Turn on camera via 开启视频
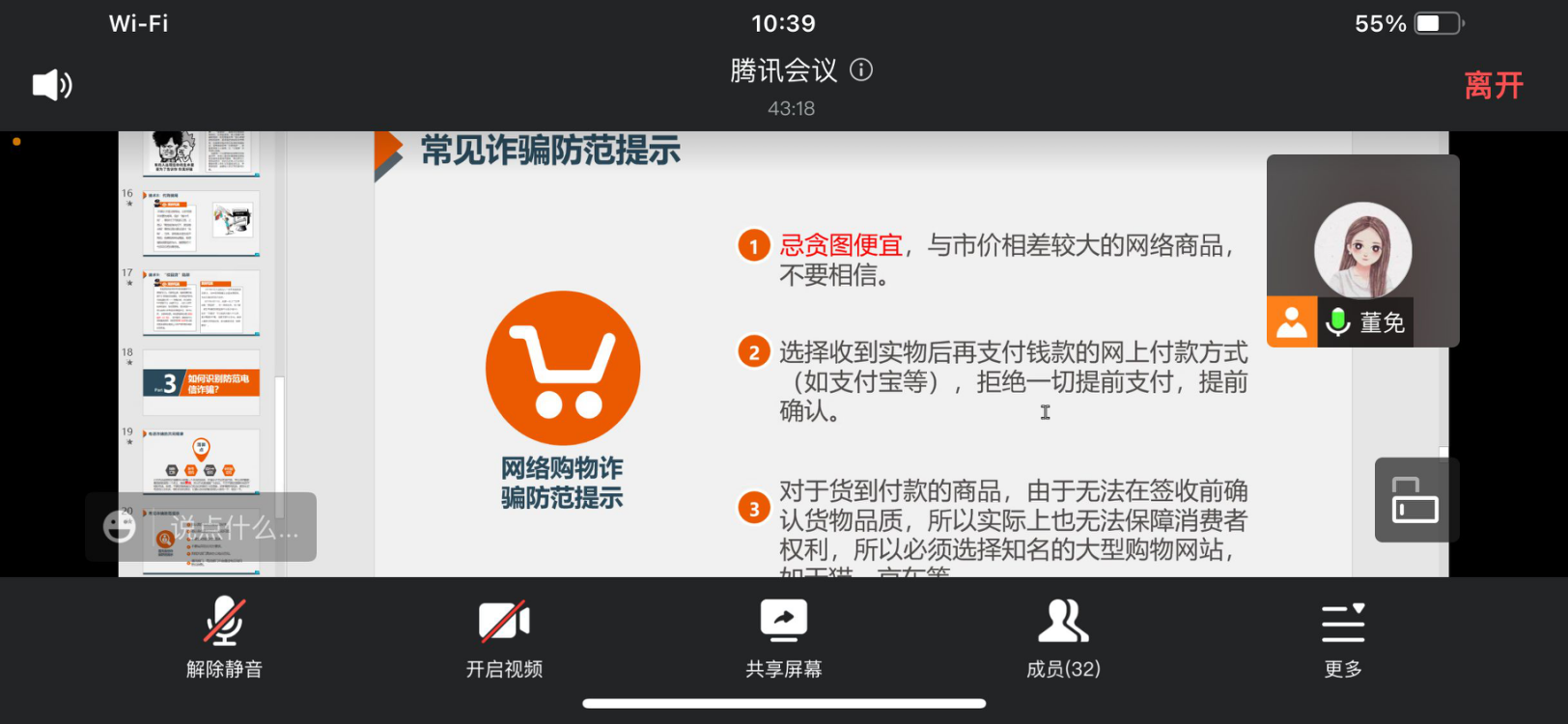 click(x=504, y=637)
